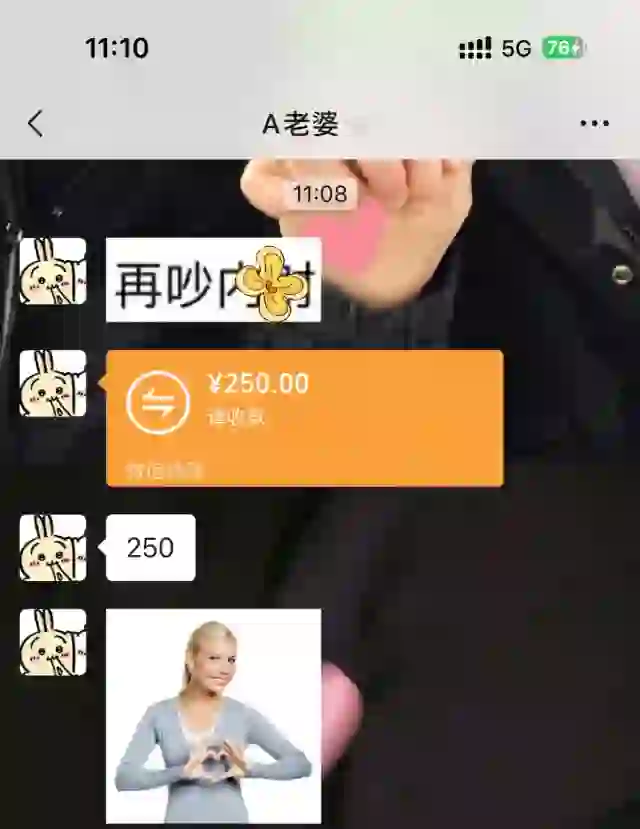
Task: Open the photo of woman making heart
Action: click(x=213, y=715)
